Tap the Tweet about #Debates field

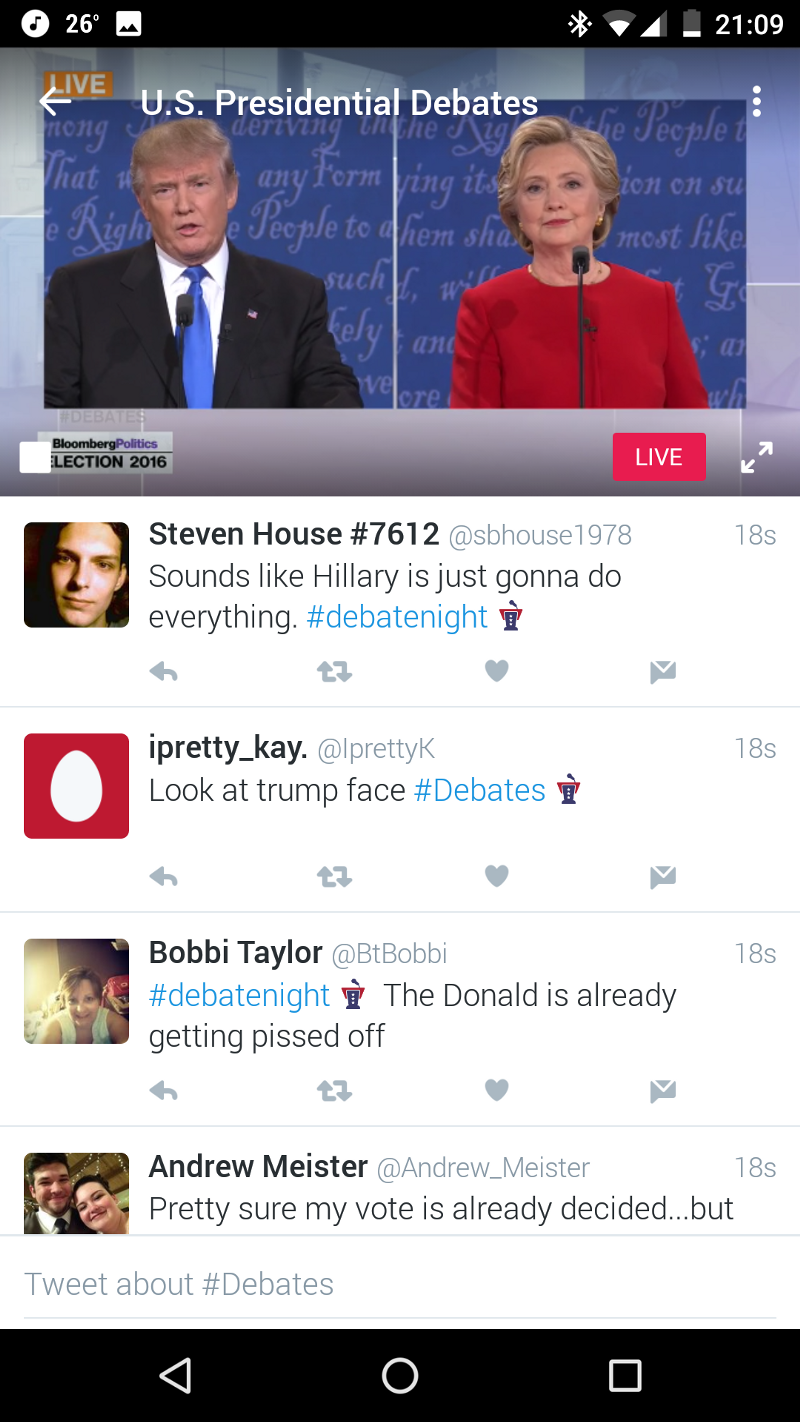(400, 1284)
